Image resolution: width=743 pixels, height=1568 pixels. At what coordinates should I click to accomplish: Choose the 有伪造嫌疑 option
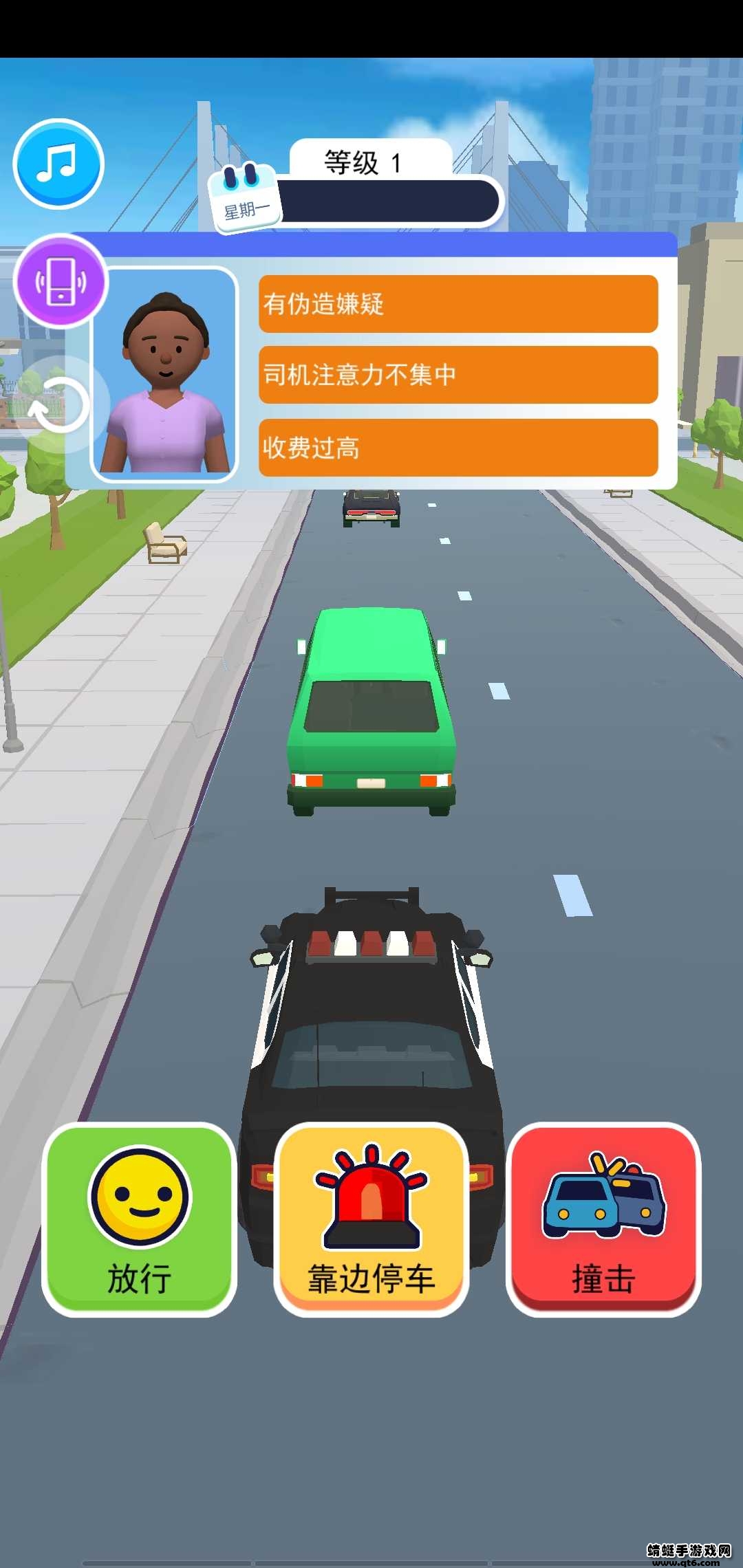point(458,304)
